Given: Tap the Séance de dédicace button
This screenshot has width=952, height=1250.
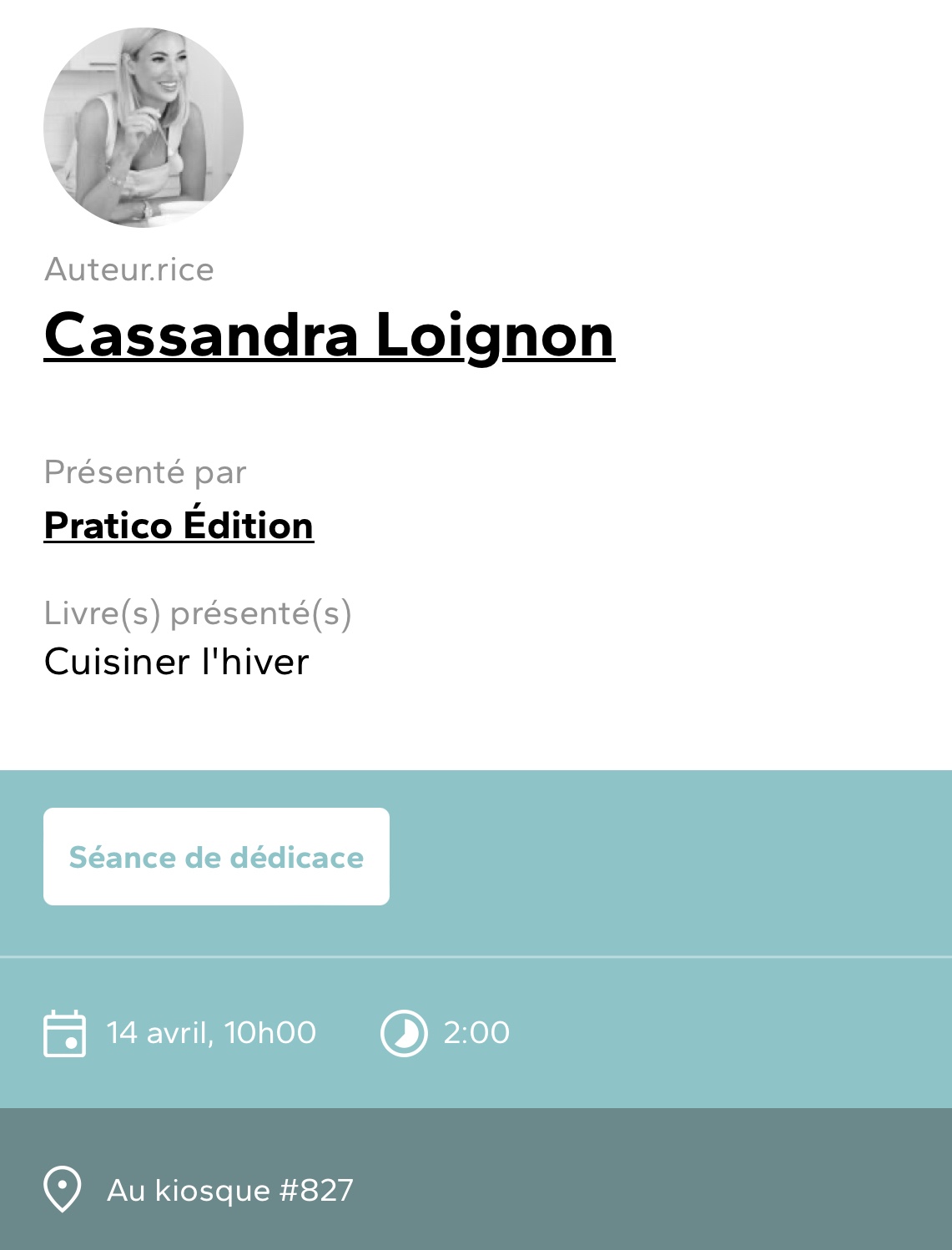Looking at the screenshot, I should pyautogui.click(x=216, y=856).
